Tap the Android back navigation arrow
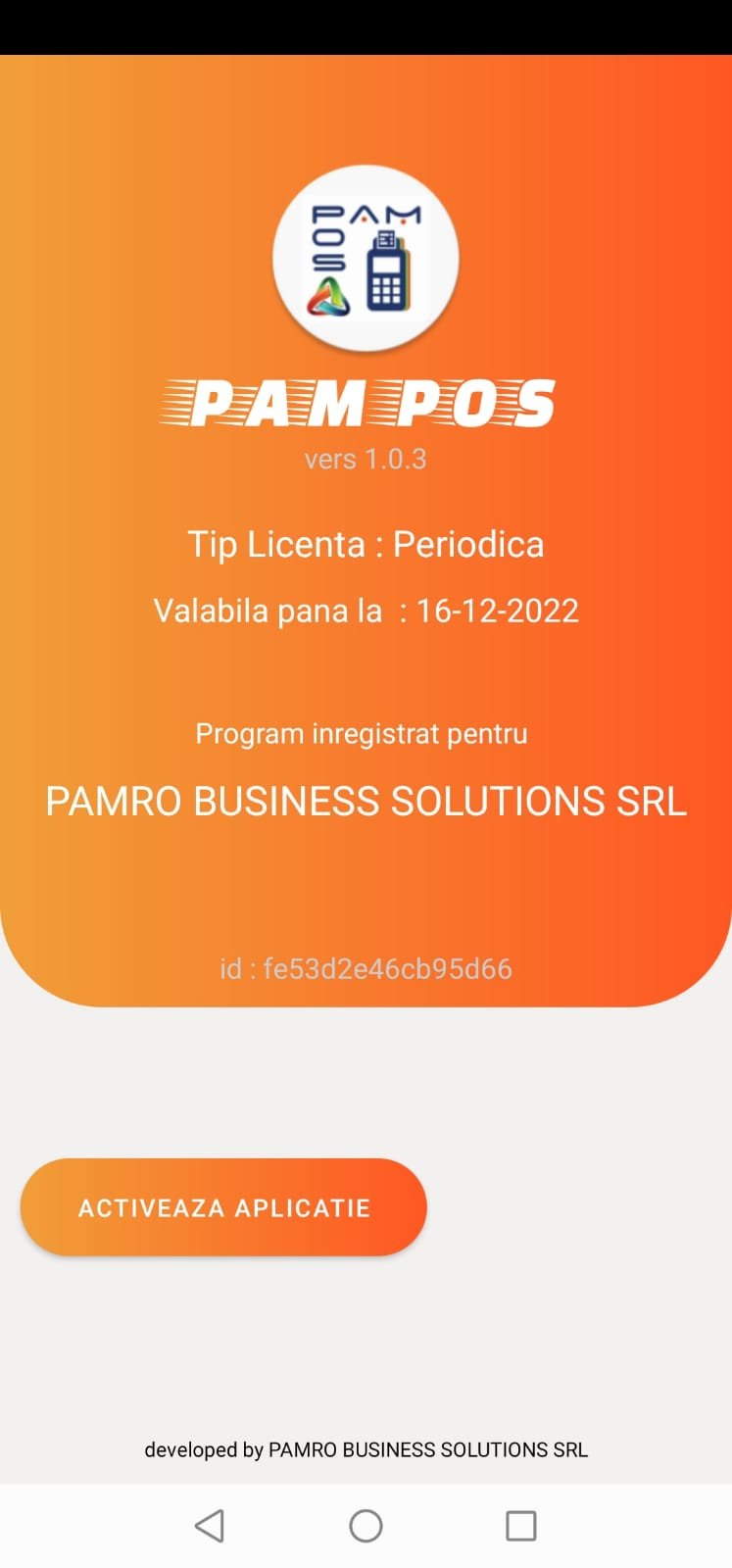The width and height of the screenshot is (732, 1568). pos(210,1525)
